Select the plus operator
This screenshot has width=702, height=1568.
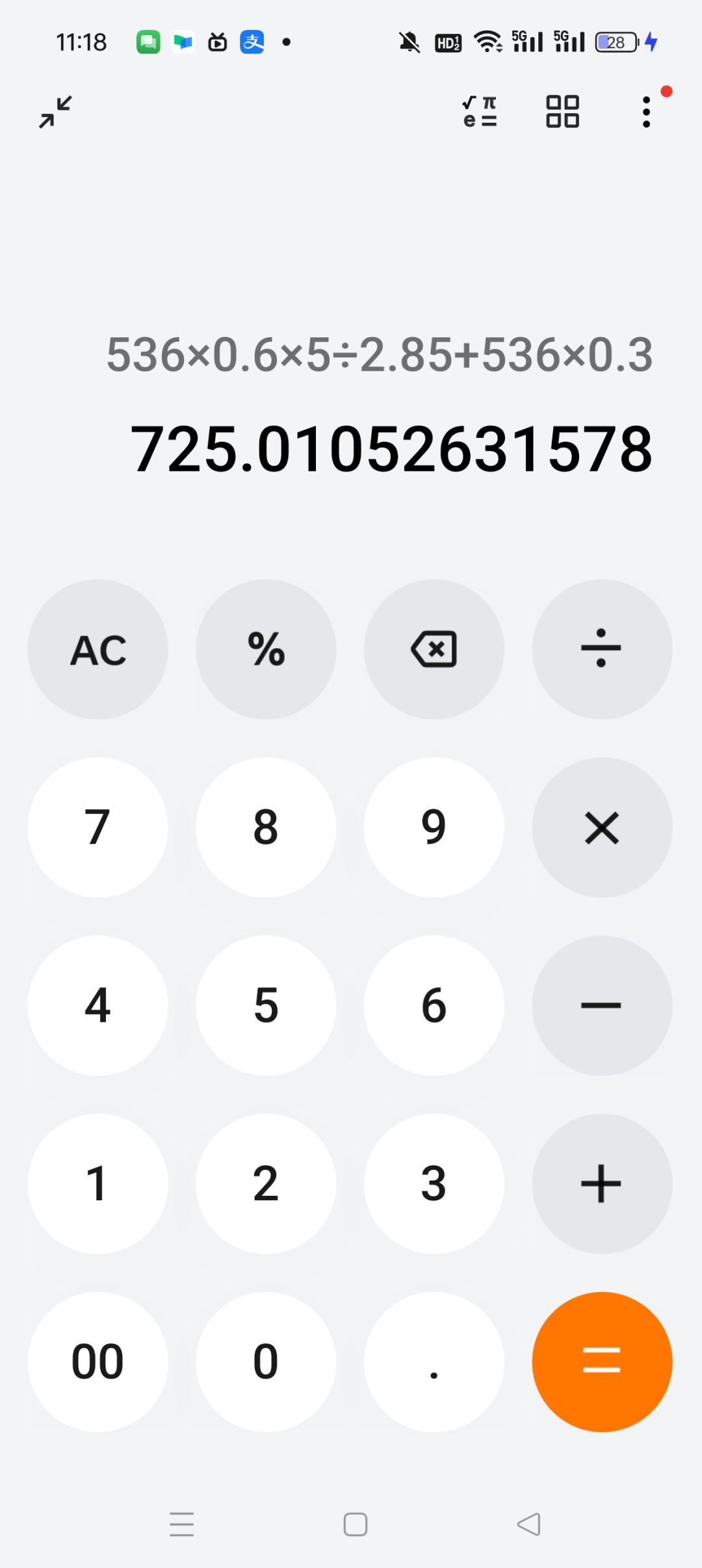(x=602, y=1183)
